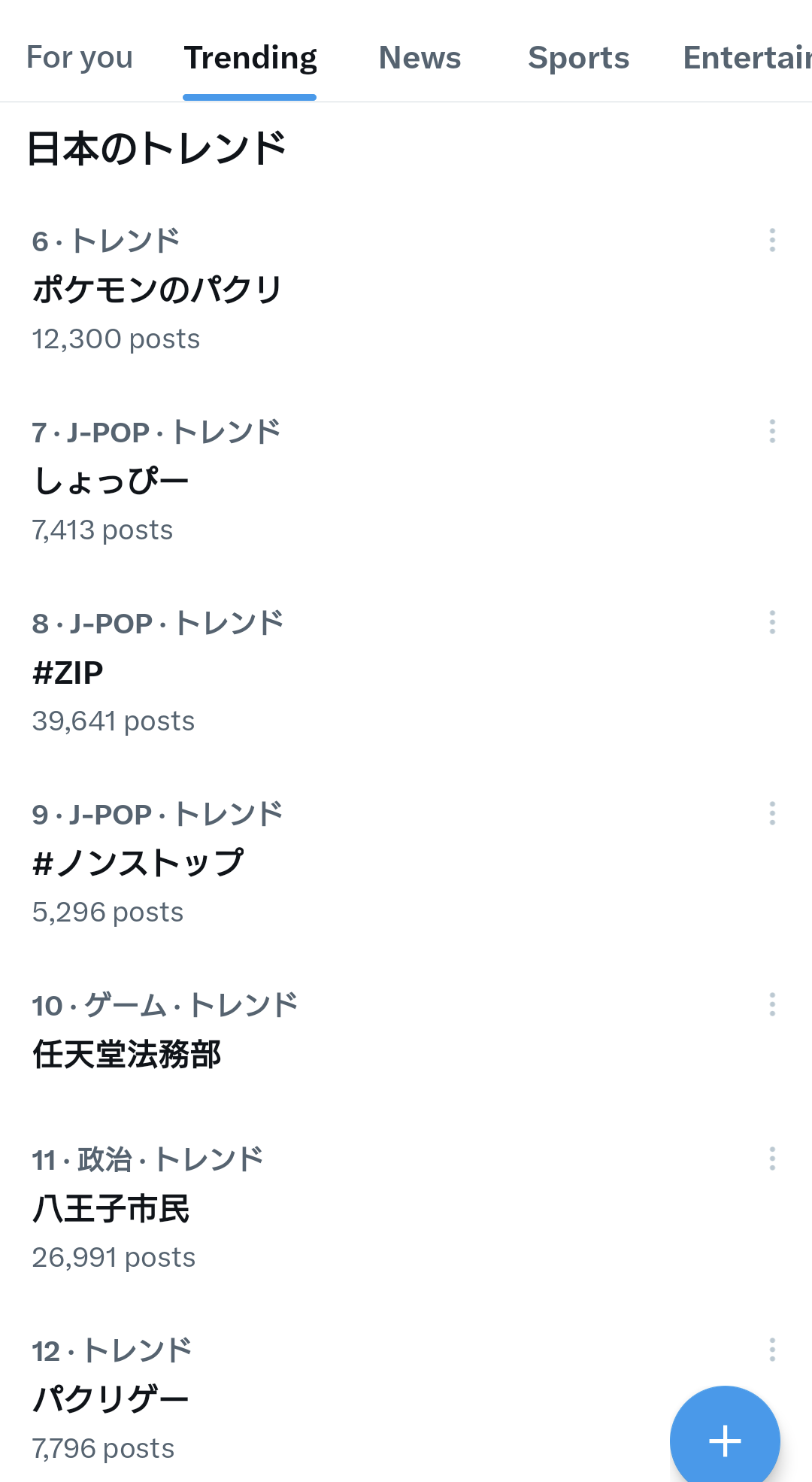812x1482 pixels.
Task: Open more options for 任天堂法務部
Action: click(x=772, y=1004)
